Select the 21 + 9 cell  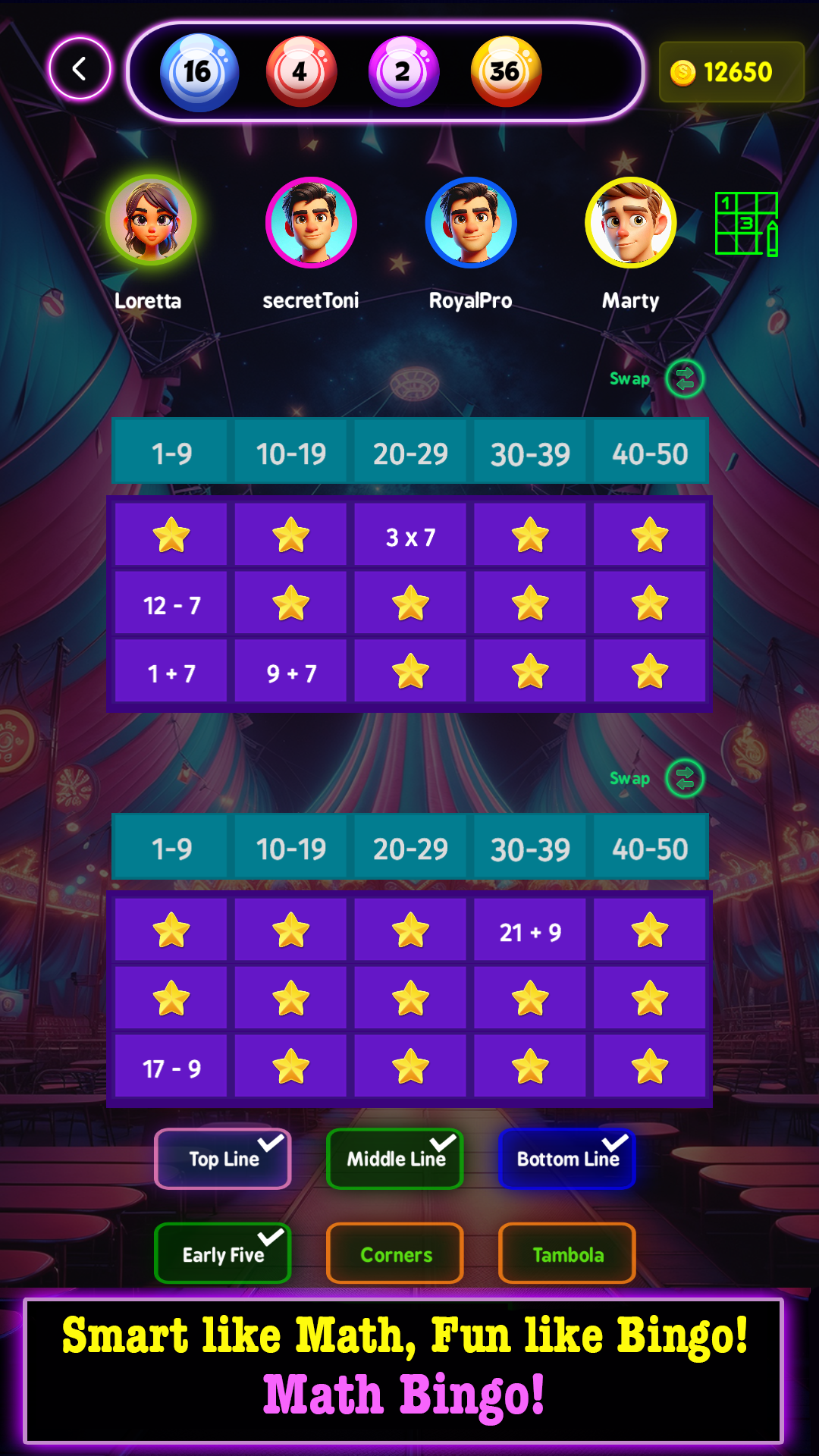pos(530,932)
